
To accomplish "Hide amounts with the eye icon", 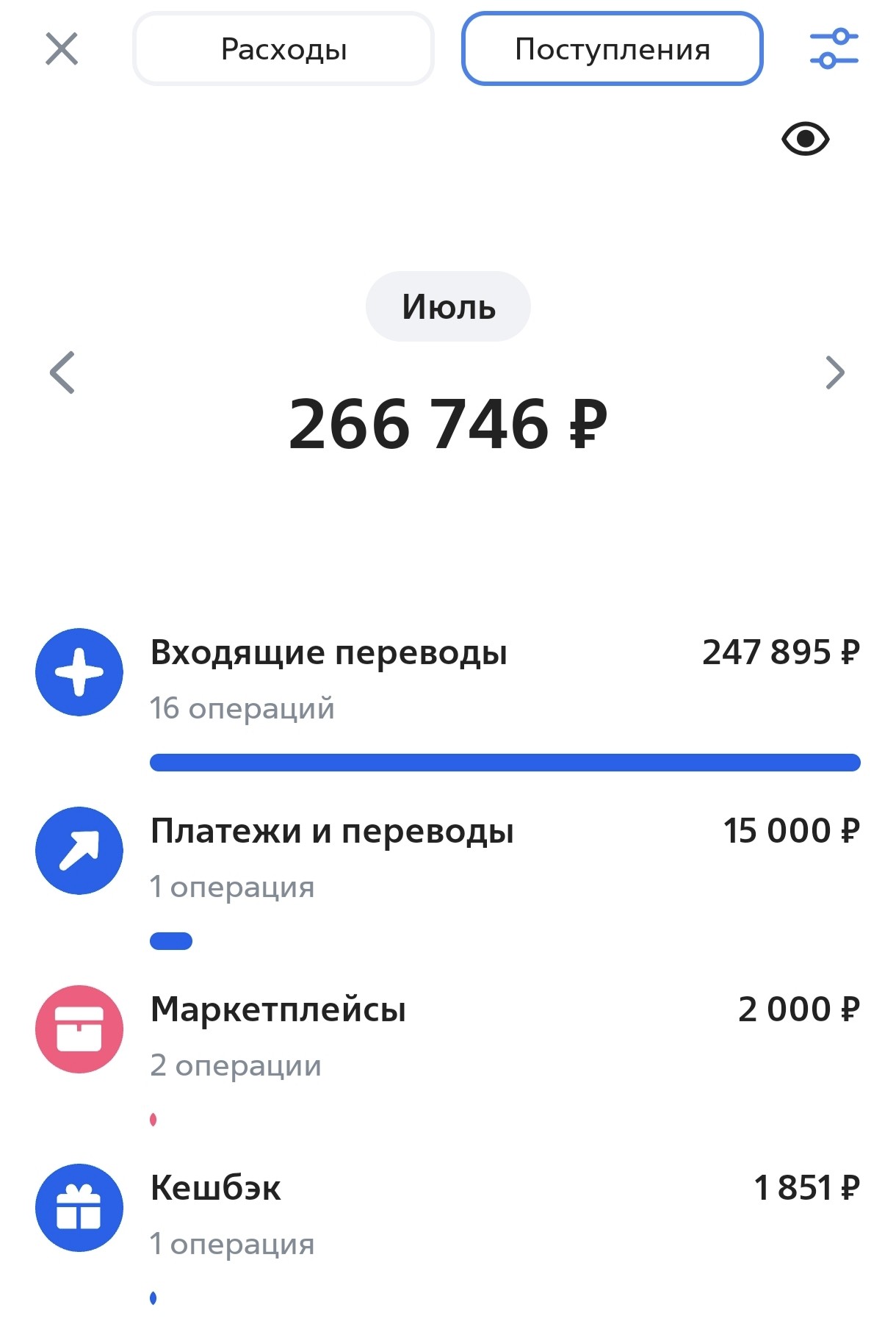I will tap(805, 139).
